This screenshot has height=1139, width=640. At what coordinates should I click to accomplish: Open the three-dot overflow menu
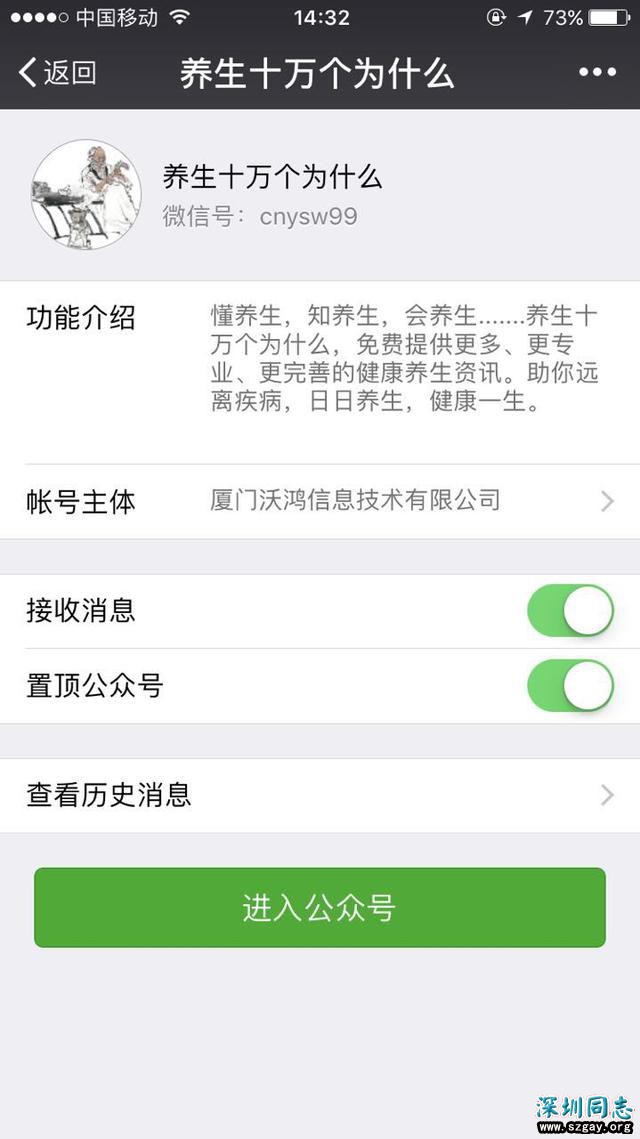pyautogui.click(x=597, y=72)
